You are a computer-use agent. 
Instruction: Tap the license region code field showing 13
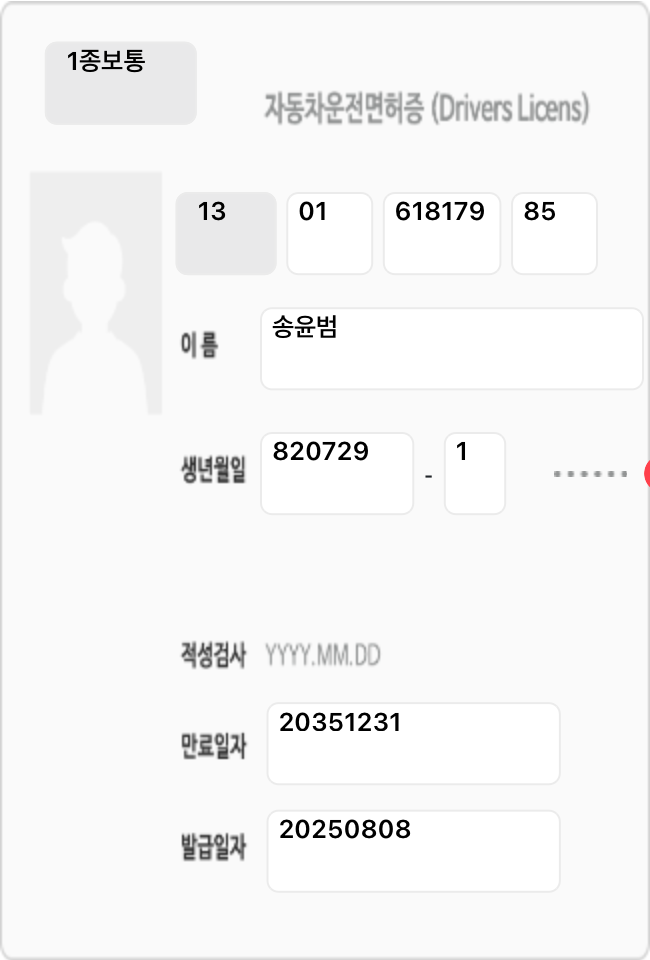click(x=226, y=233)
